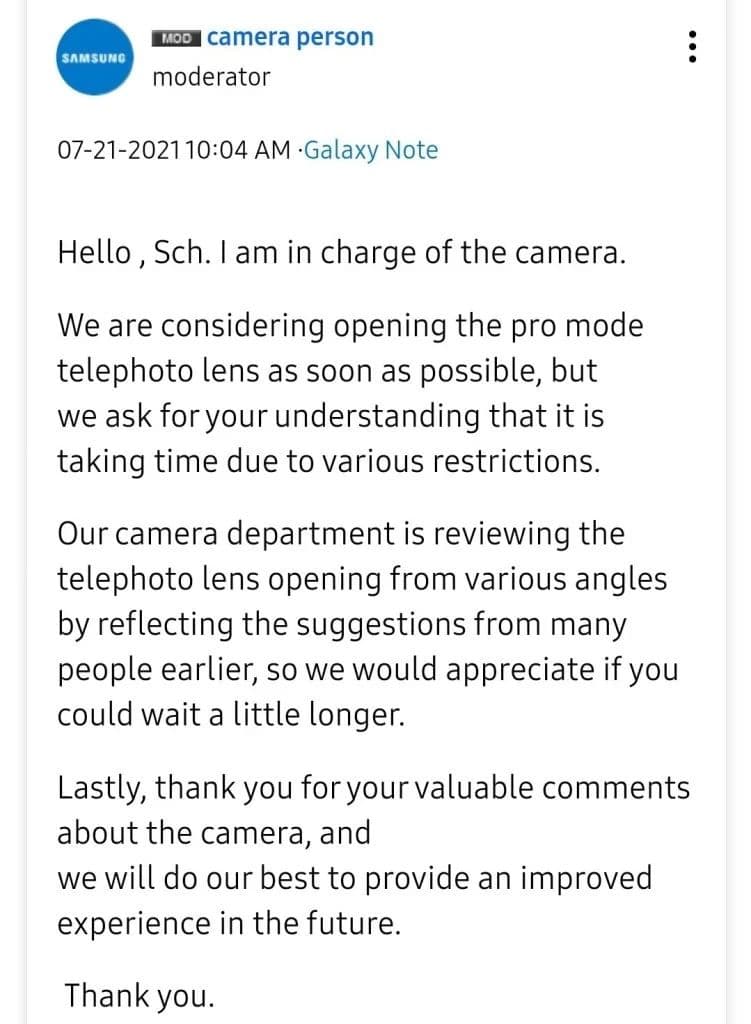Open the "camera person" moderator profile
This screenshot has height=1024, width=751.
[x=289, y=38]
